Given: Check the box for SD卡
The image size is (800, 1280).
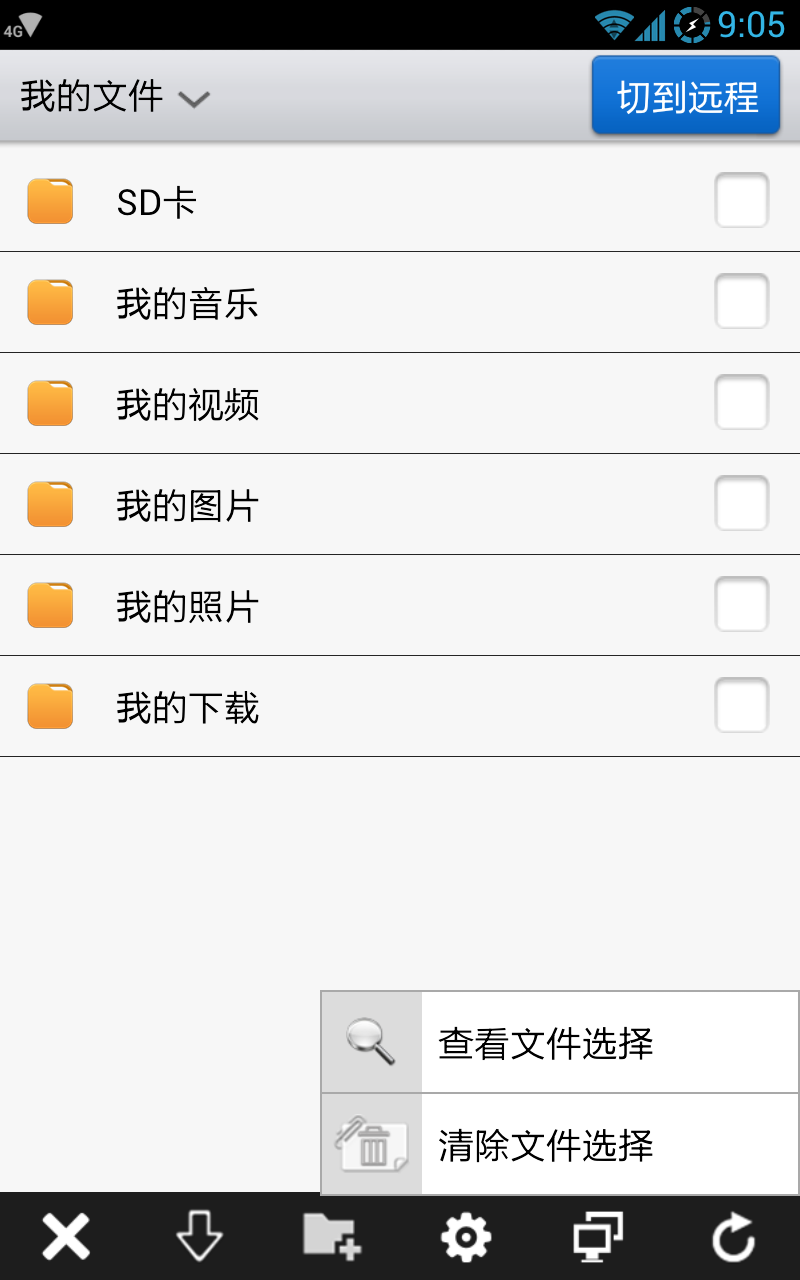Looking at the screenshot, I should point(741,200).
